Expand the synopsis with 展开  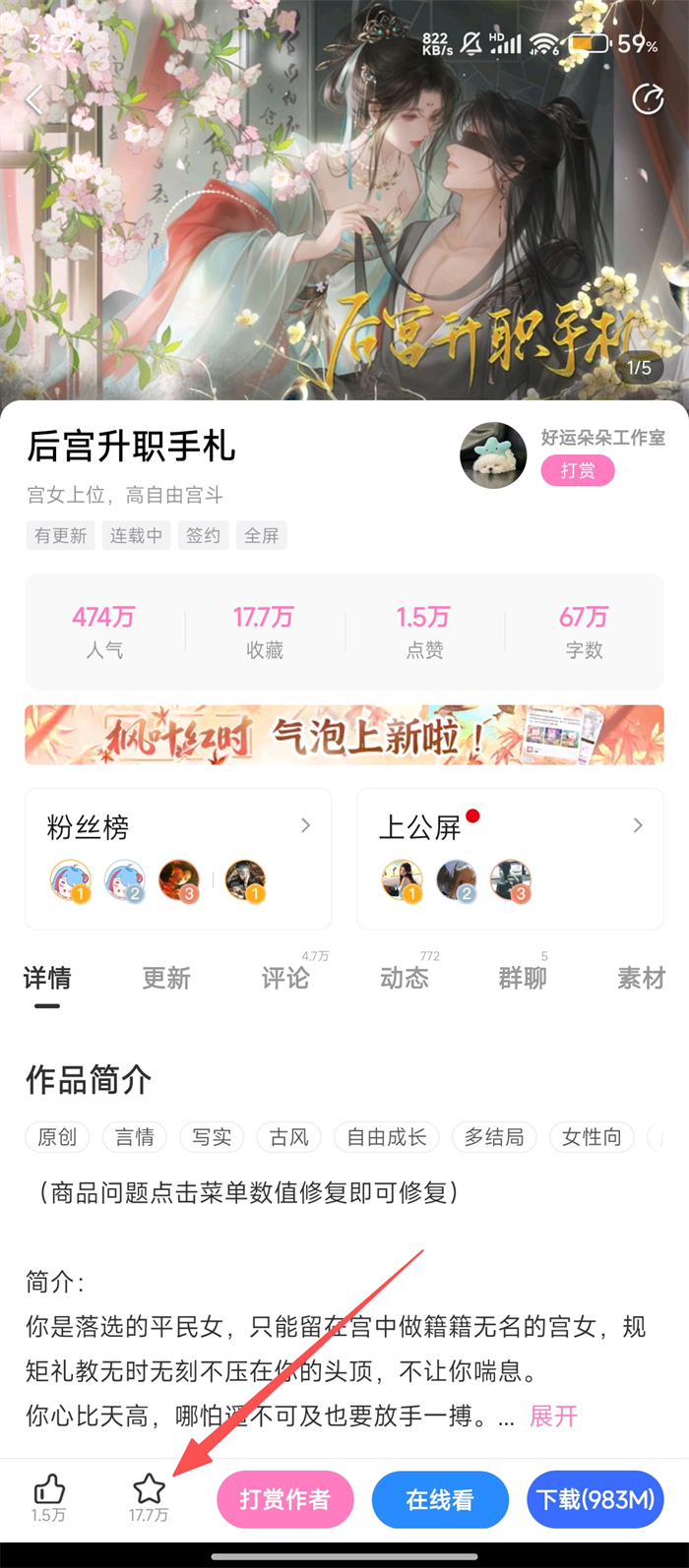point(553,1417)
